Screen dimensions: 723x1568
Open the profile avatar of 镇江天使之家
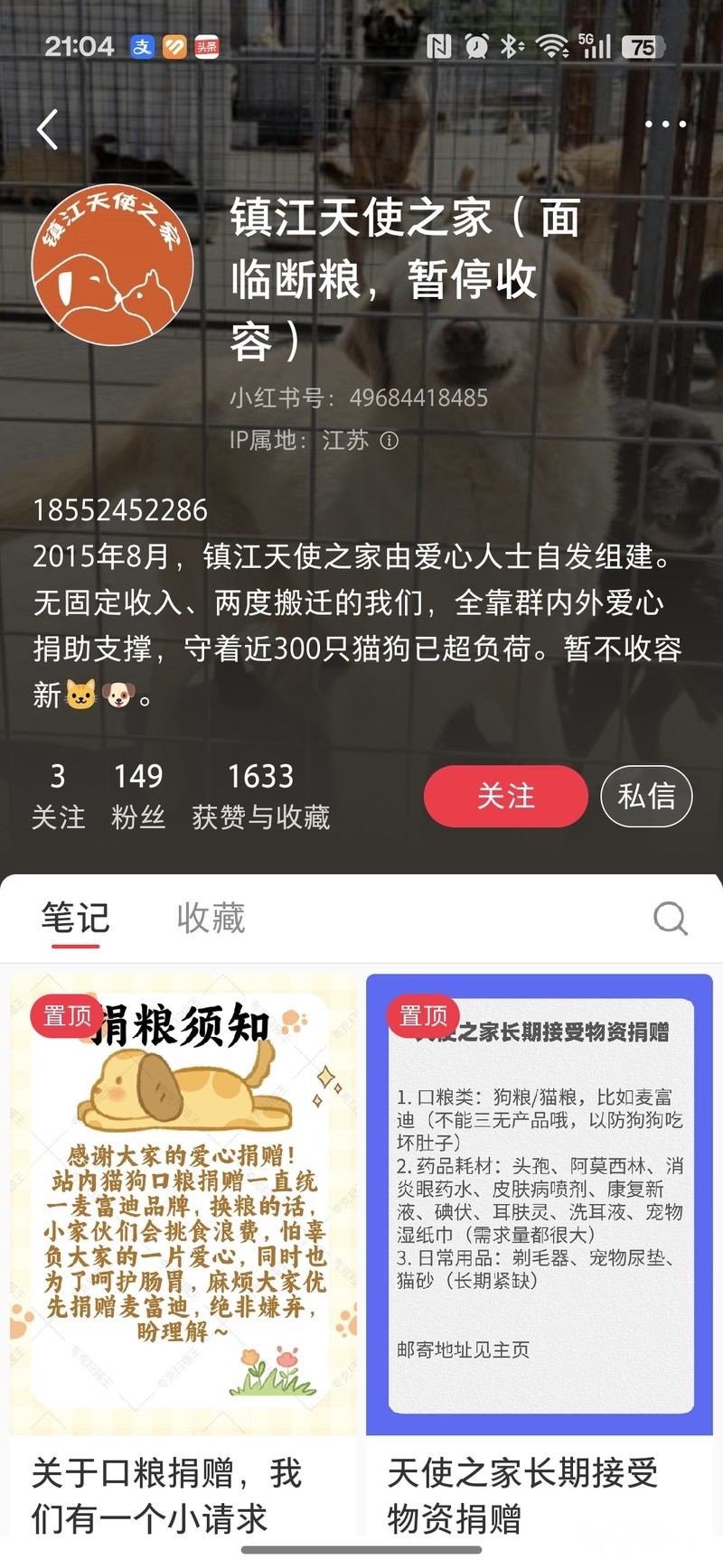[x=113, y=265]
